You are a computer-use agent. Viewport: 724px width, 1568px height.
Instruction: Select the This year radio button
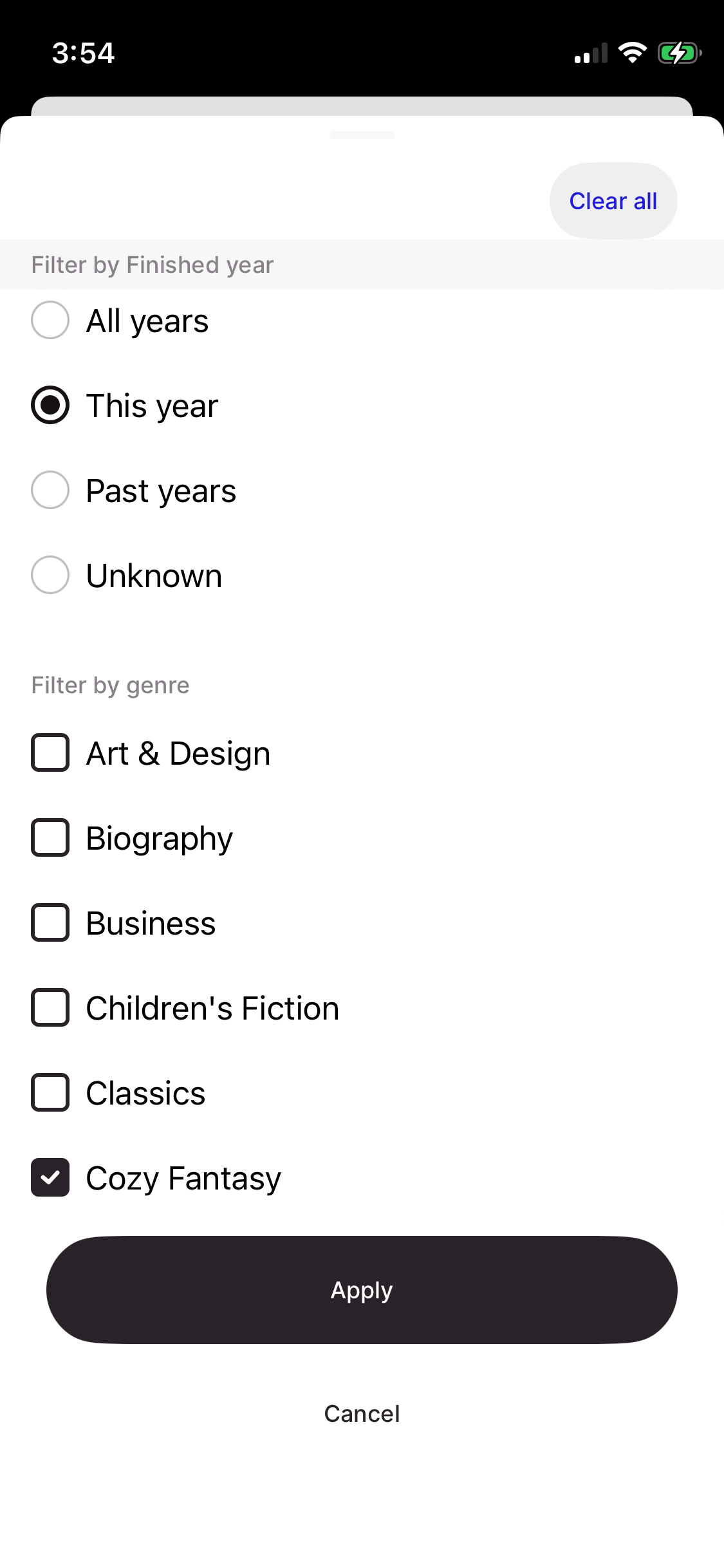click(x=50, y=405)
